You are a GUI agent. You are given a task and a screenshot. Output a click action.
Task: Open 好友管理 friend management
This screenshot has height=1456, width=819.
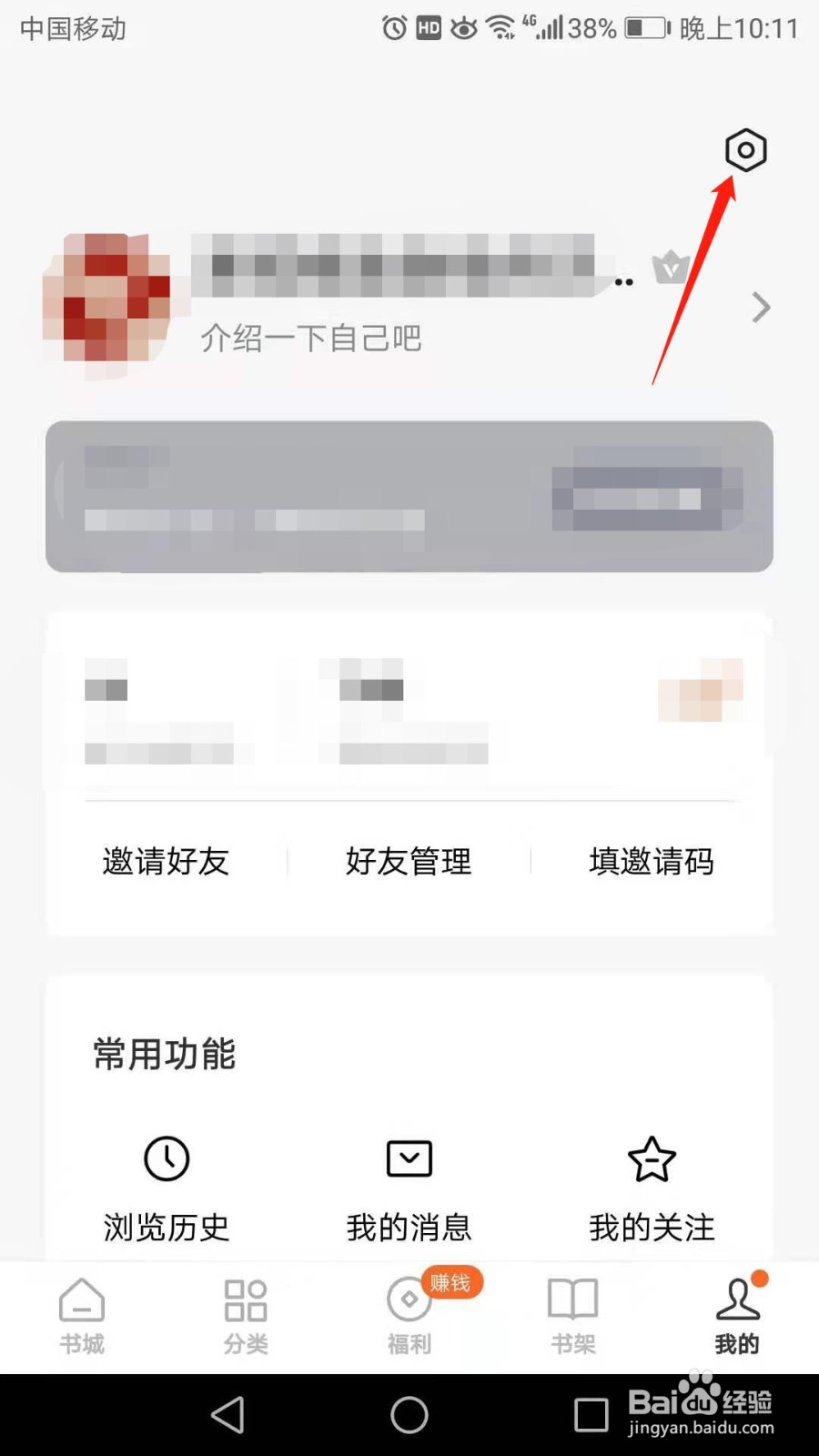408,862
